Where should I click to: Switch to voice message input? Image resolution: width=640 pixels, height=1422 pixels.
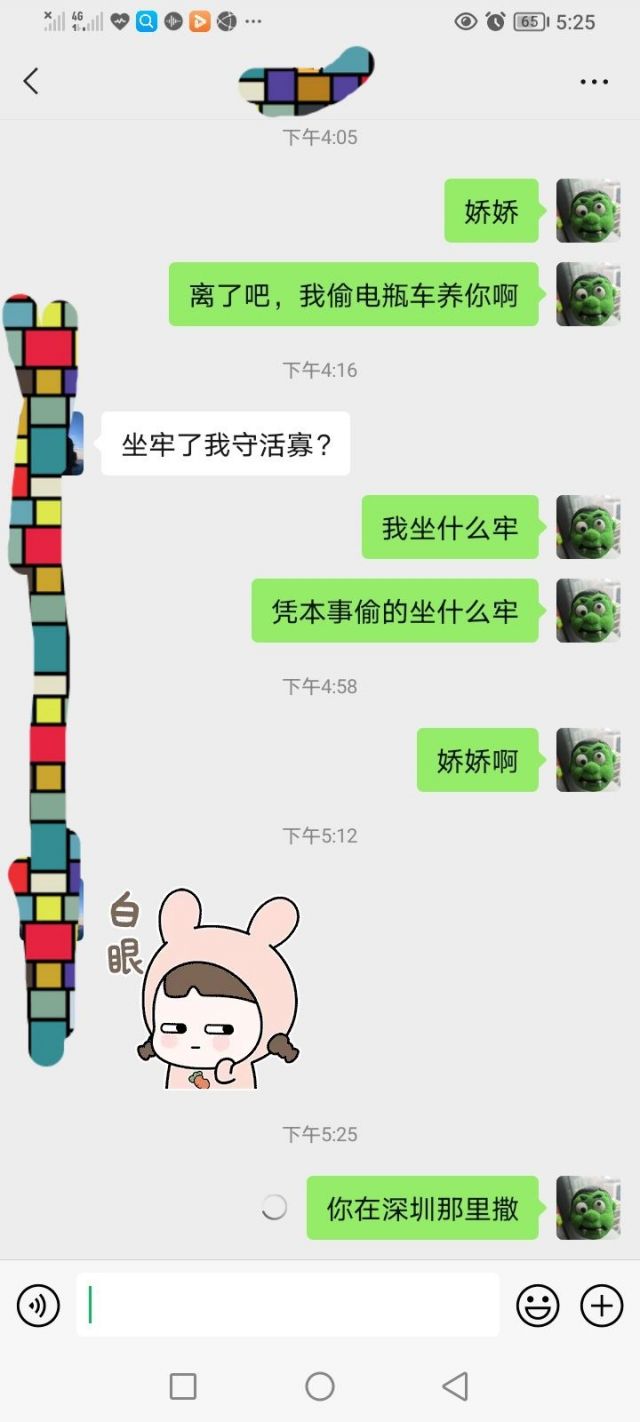[38, 1305]
